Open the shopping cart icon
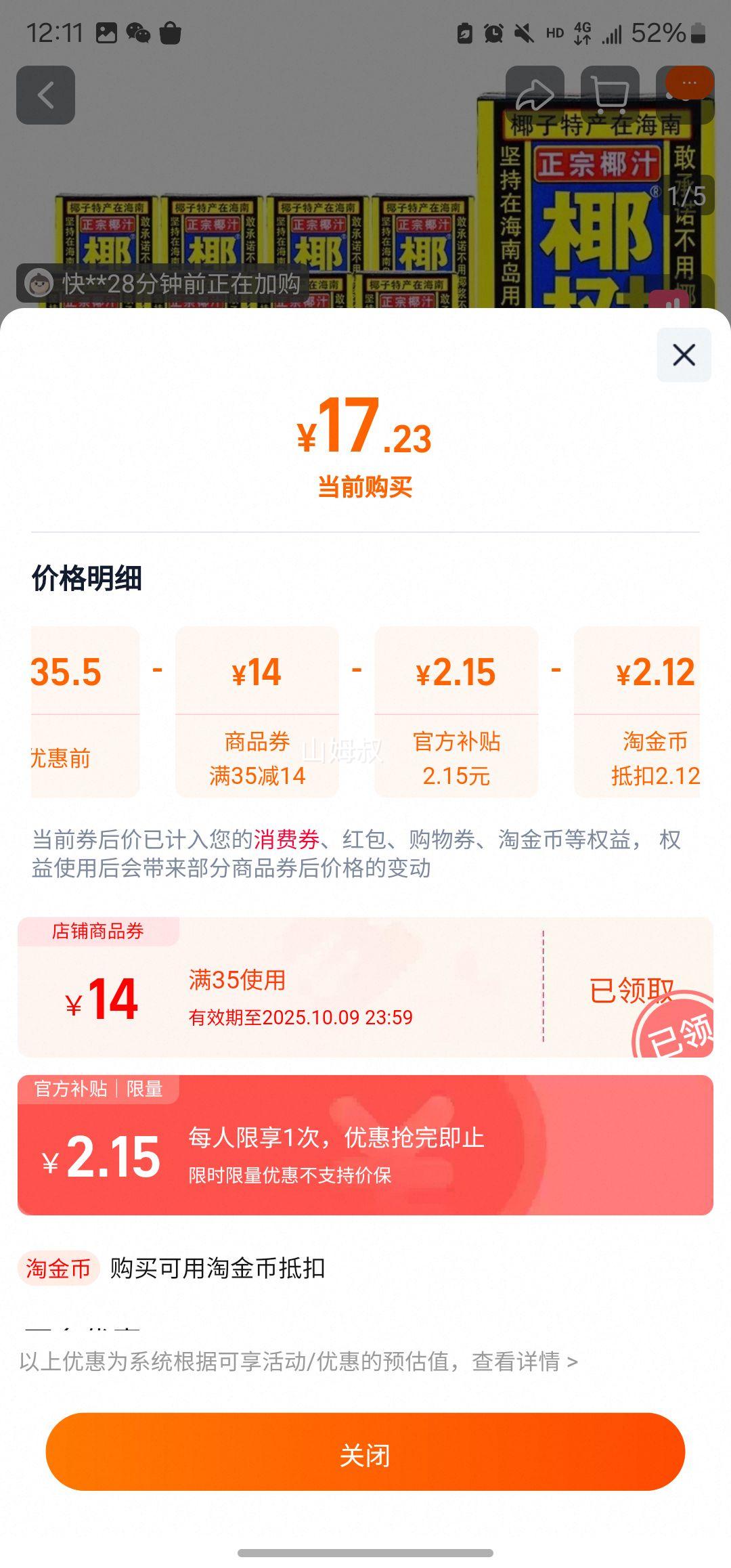This screenshot has height=1568, width=731. tap(609, 95)
